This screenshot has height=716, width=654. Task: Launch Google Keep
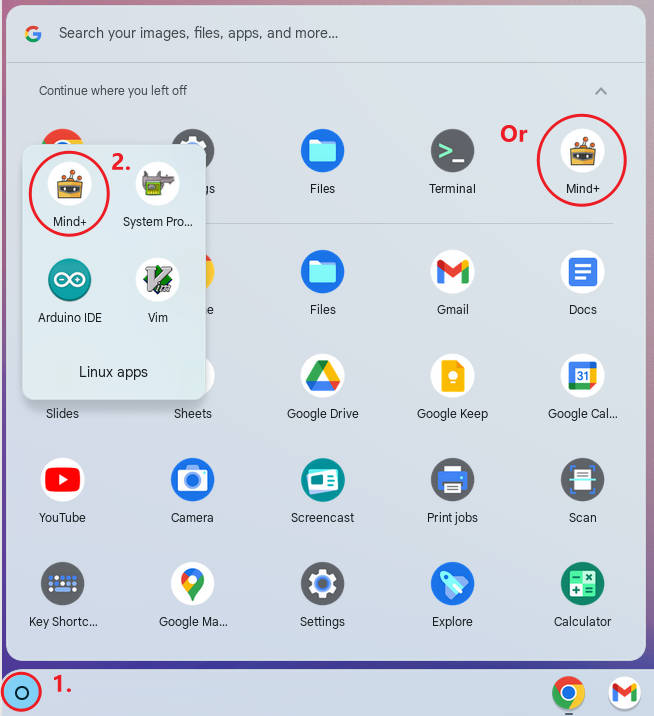click(452, 377)
